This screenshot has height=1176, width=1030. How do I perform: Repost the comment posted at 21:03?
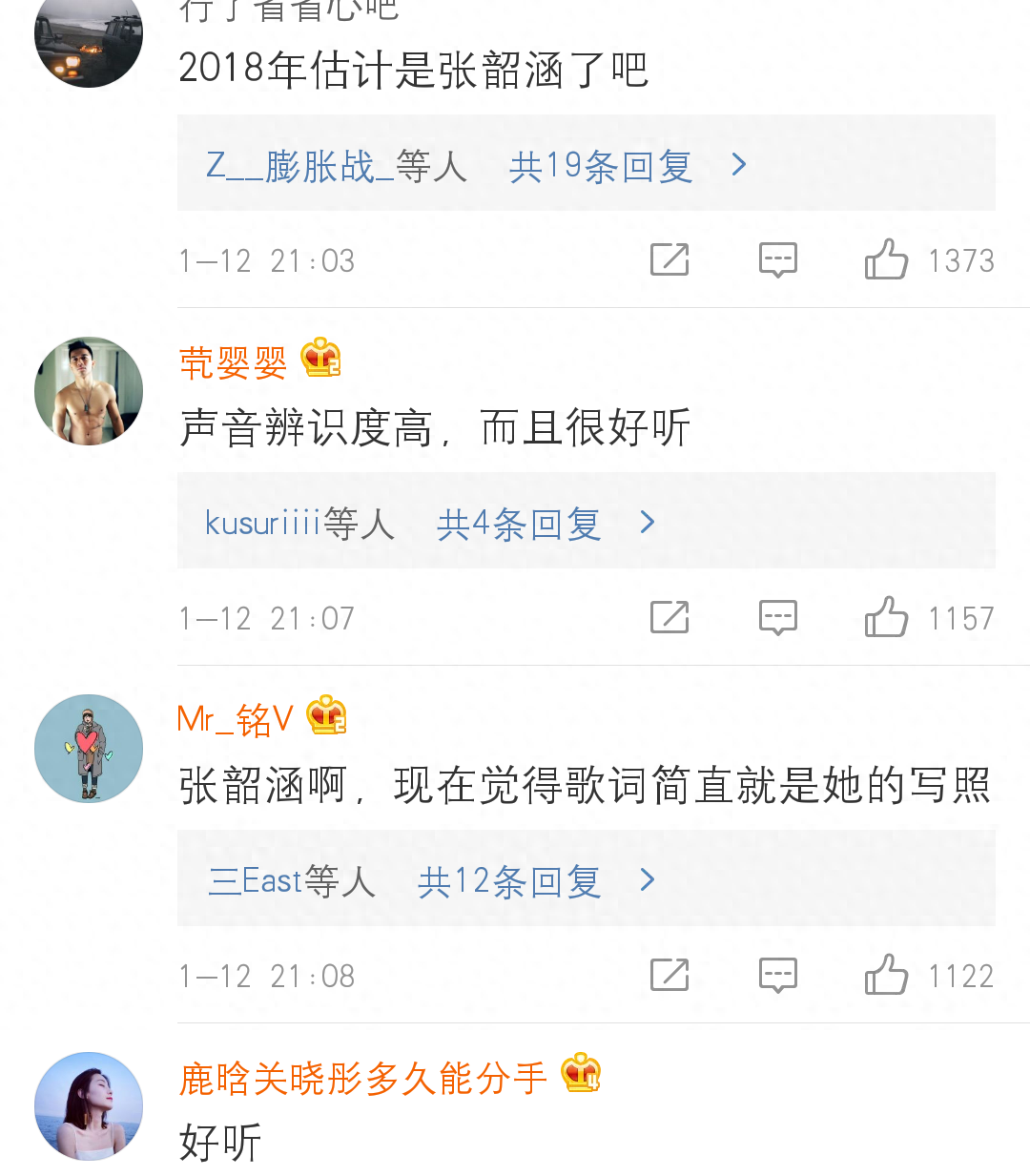(669, 259)
